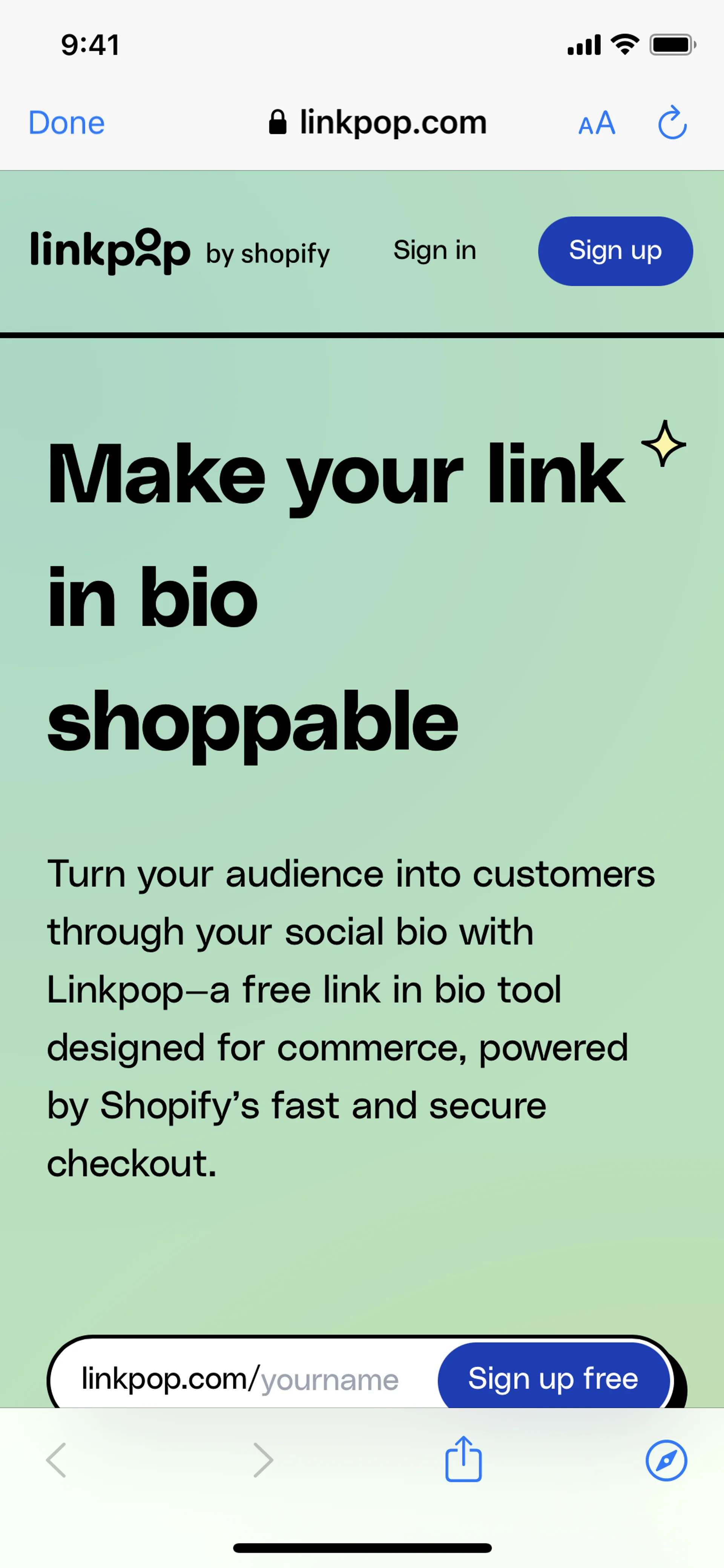
Task: Open the Sign in link
Action: click(434, 250)
